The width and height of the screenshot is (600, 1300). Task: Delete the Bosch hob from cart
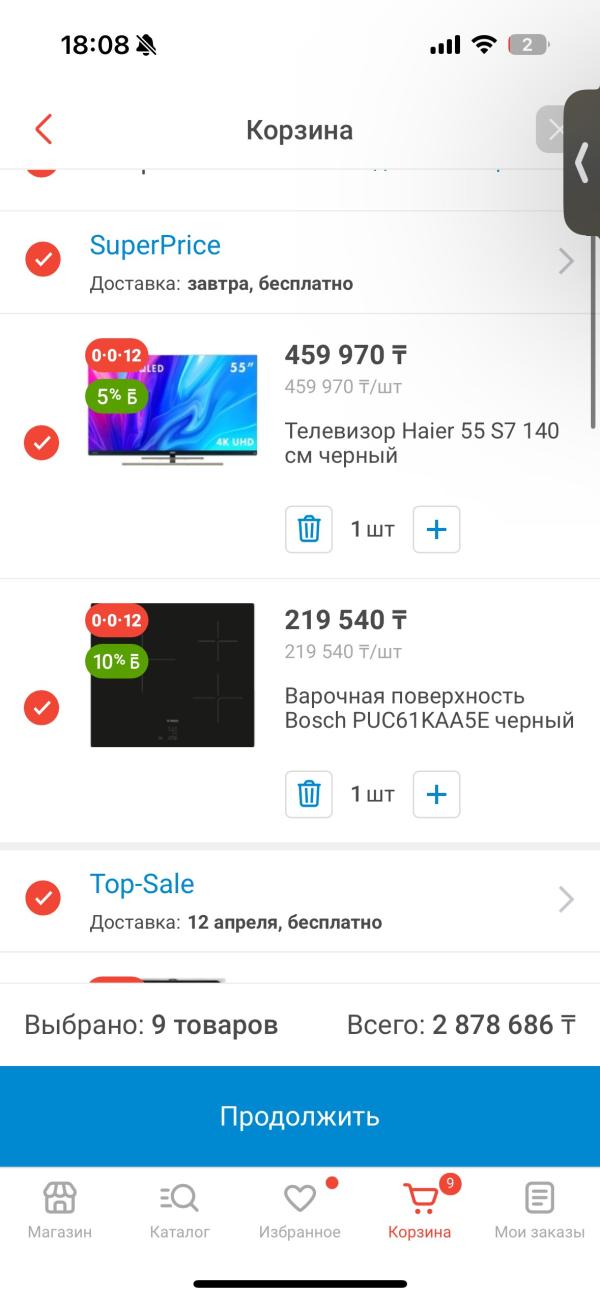(x=309, y=794)
